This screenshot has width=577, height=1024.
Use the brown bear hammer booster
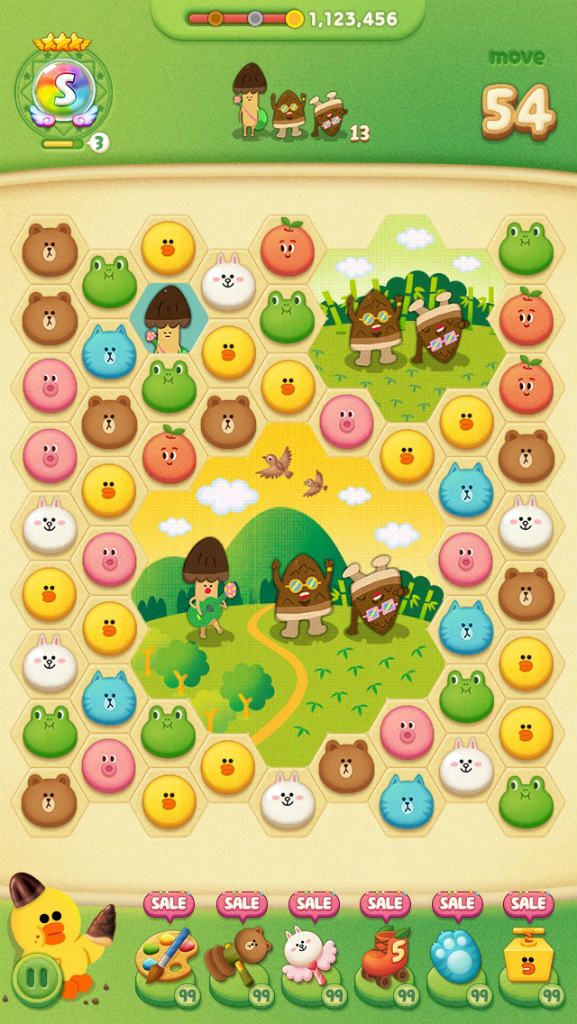(x=238, y=956)
